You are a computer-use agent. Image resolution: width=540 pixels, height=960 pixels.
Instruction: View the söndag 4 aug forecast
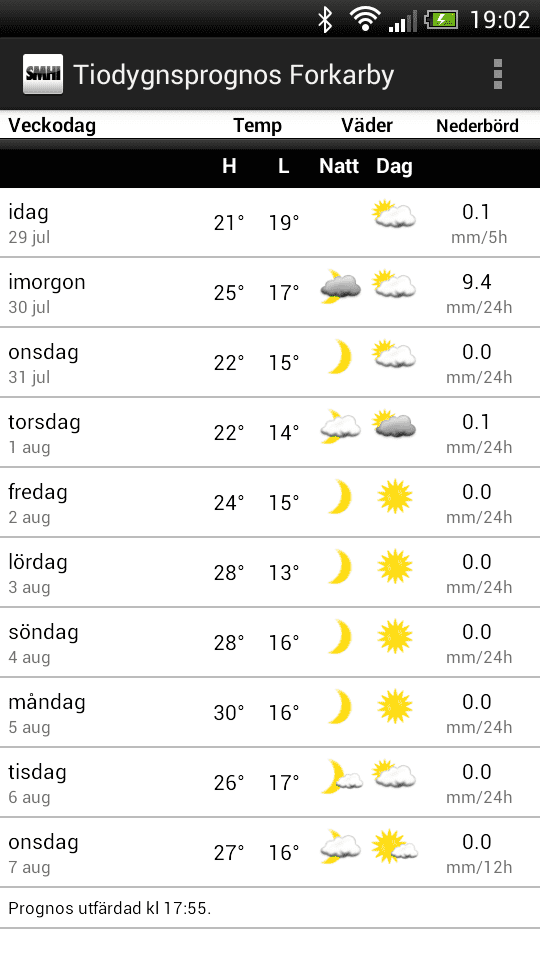coord(270,642)
